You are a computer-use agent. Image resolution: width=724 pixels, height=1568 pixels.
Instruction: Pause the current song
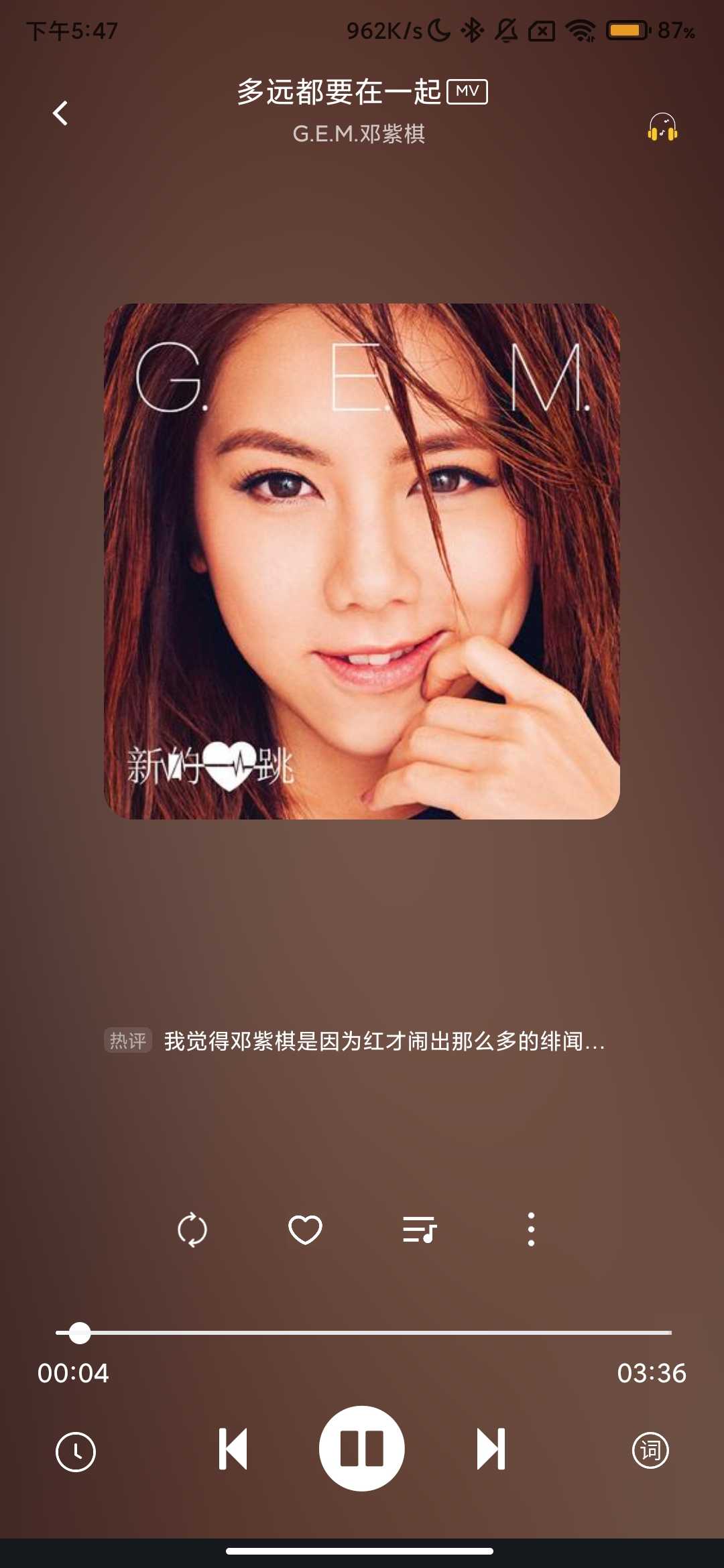(362, 1449)
